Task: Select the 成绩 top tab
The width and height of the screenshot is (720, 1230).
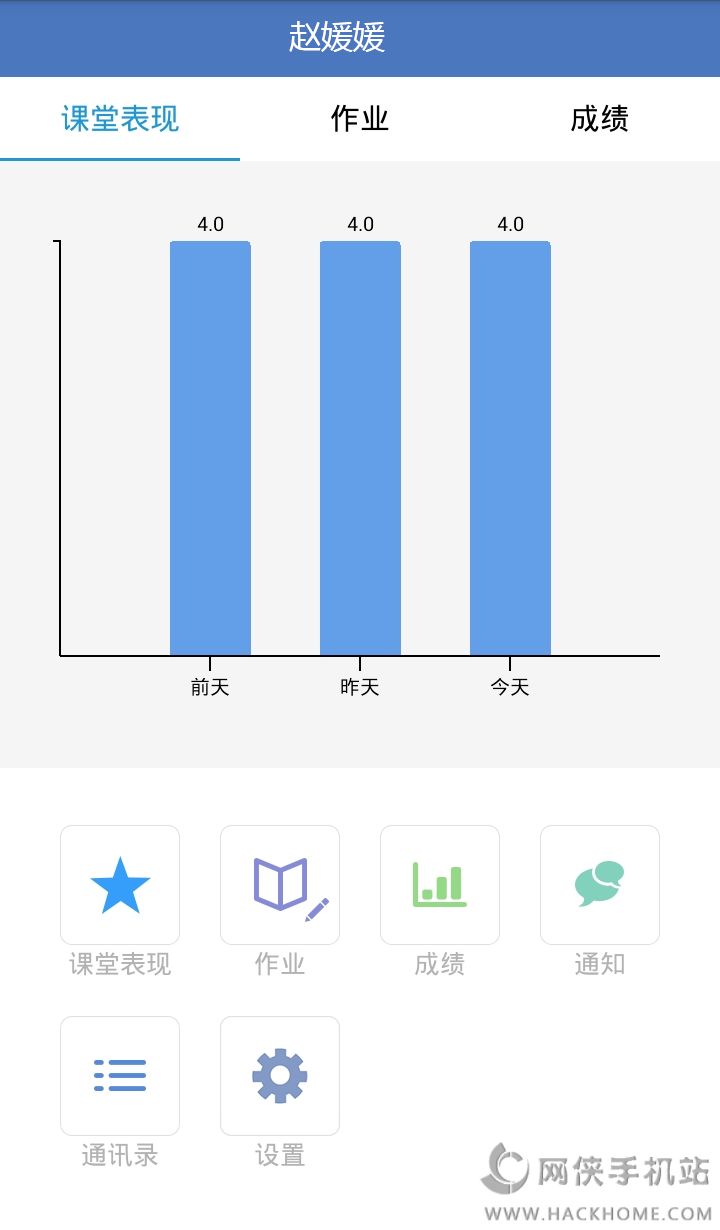Action: (599, 119)
